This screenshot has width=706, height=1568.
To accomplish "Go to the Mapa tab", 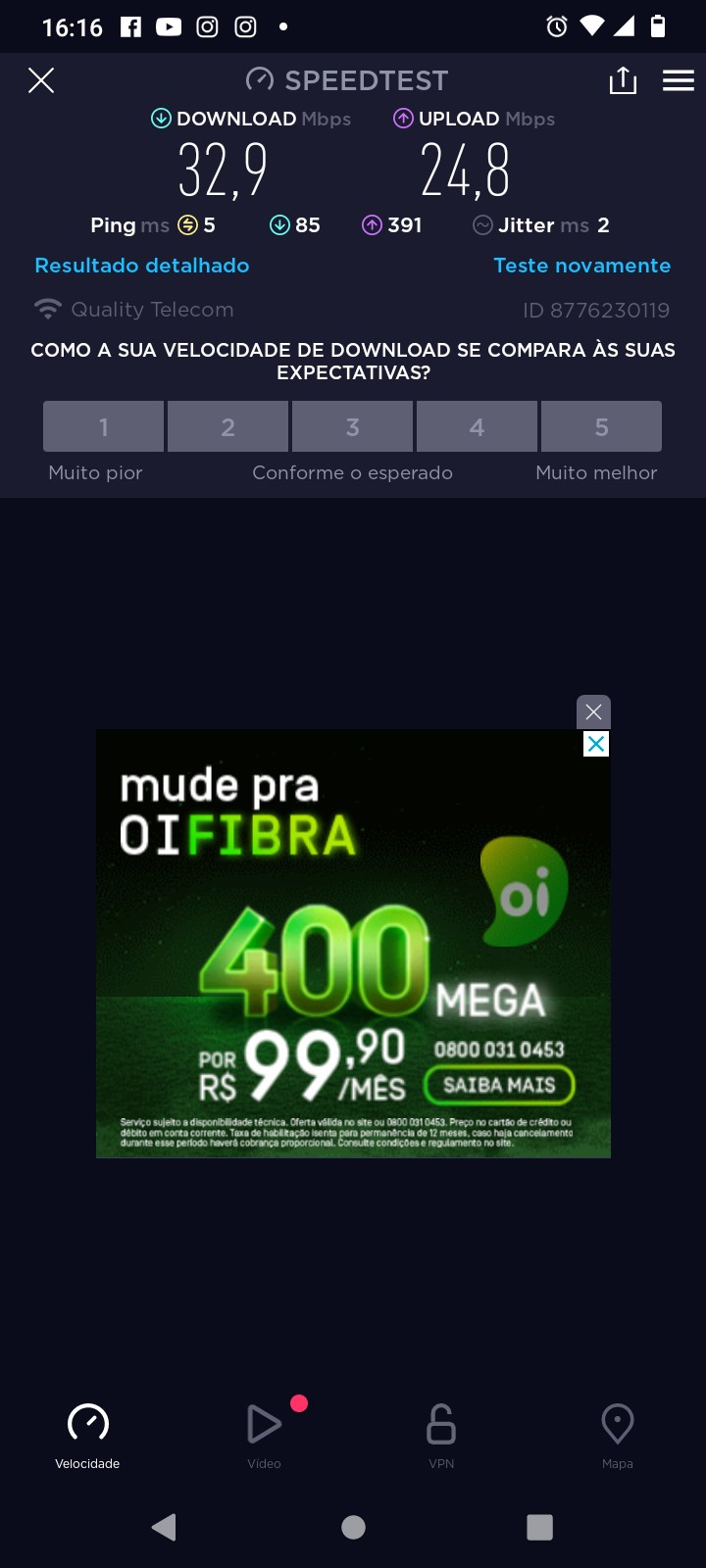I will [x=618, y=1435].
